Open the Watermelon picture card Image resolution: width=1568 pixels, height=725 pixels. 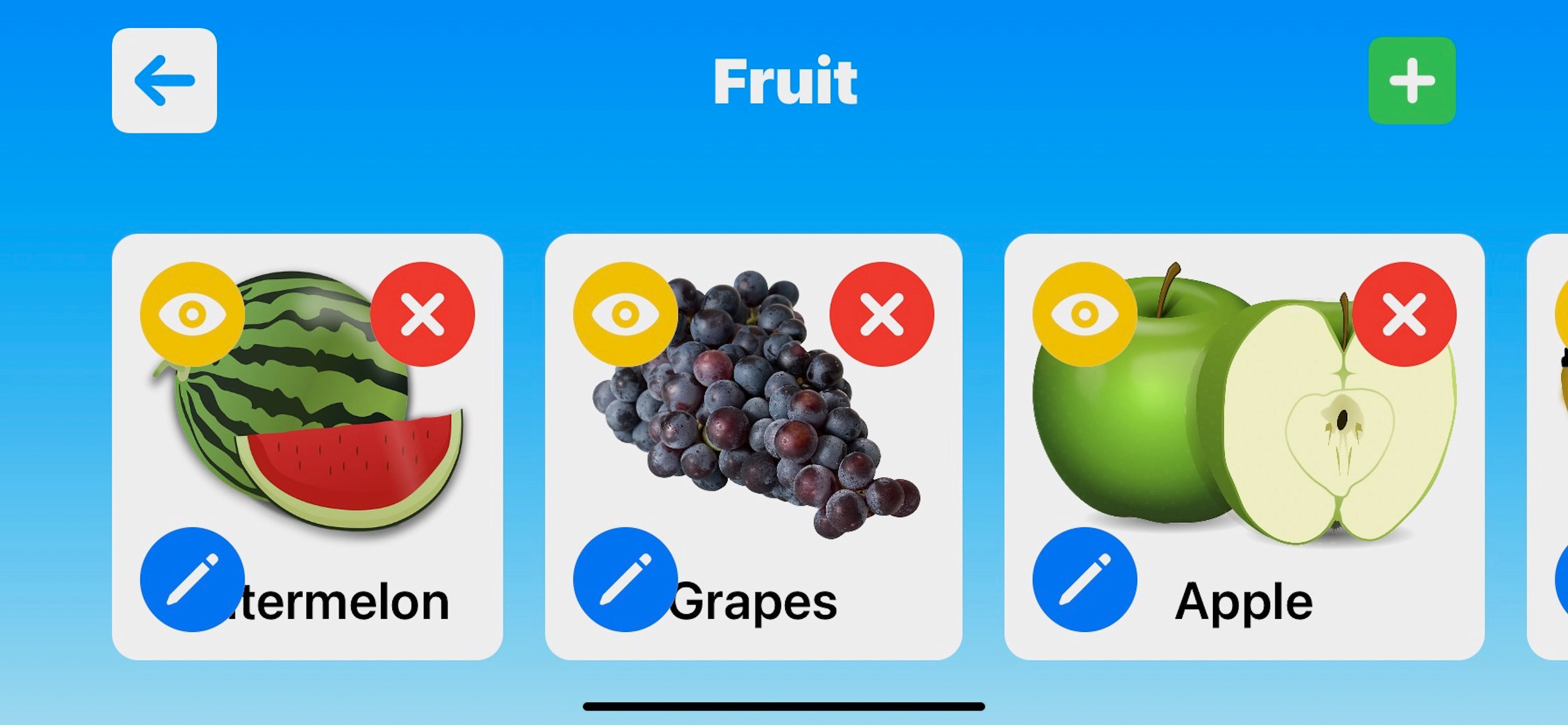coord(308,447)
